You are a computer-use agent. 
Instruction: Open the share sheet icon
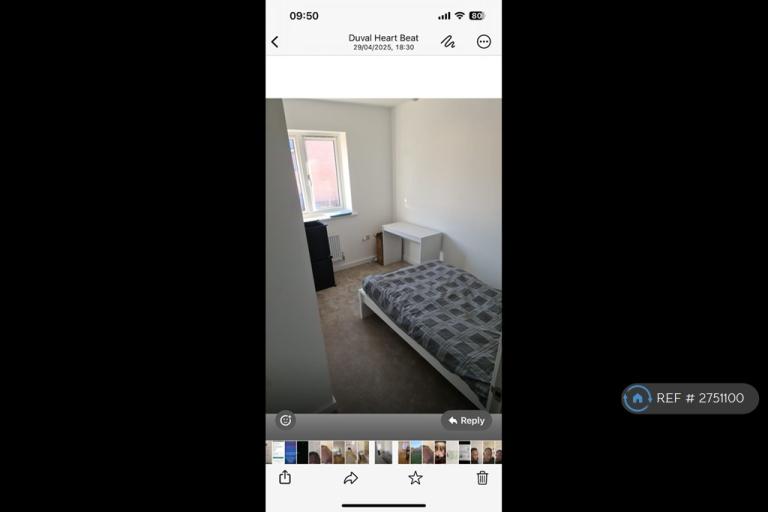coord(285,478)
